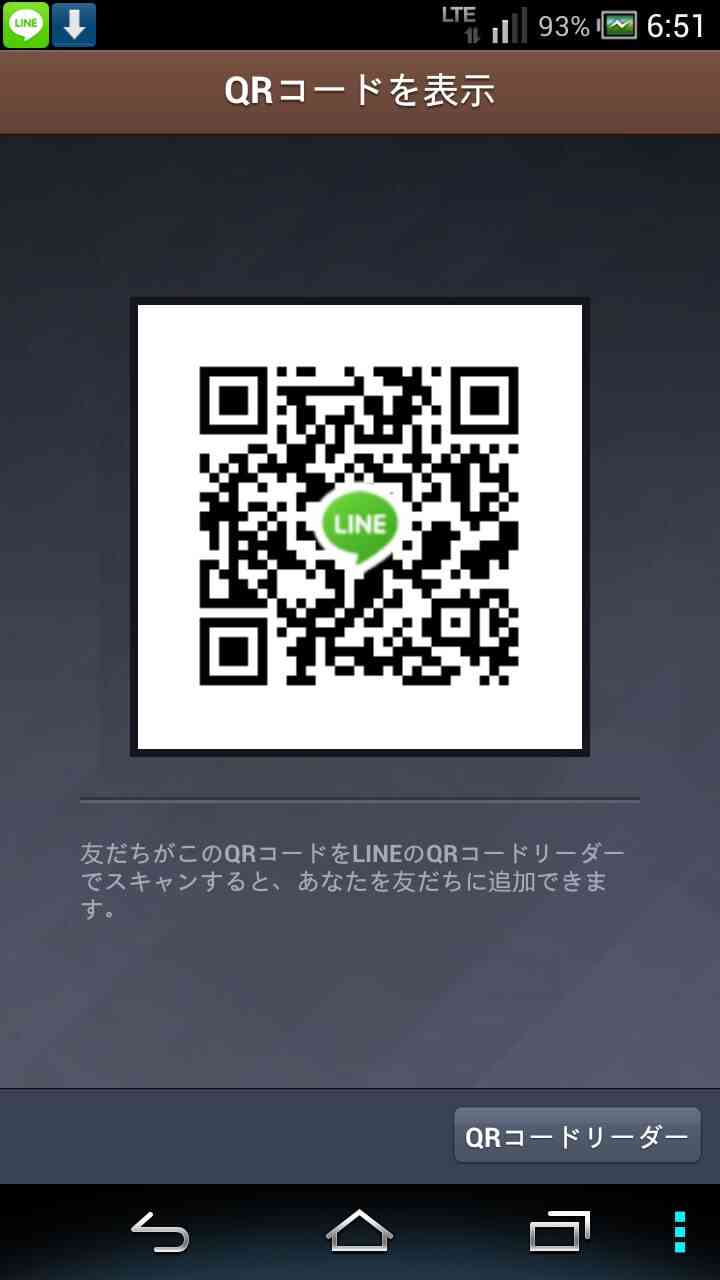Viewport: 720px width, 1280px height.
Task: Open the QRコードリーダー button
Action: (577, 1135)
